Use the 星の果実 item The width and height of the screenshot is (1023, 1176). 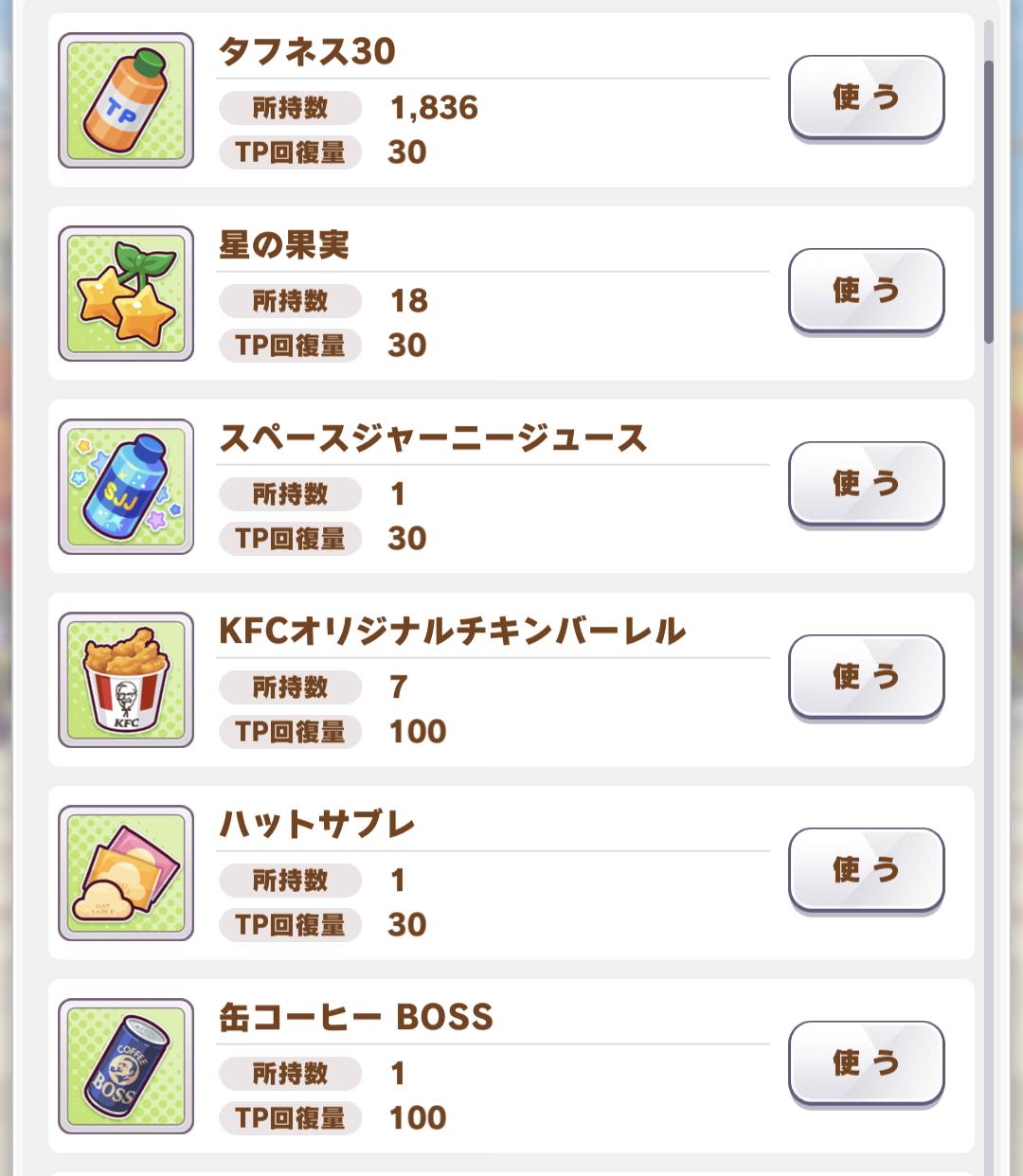866,290
